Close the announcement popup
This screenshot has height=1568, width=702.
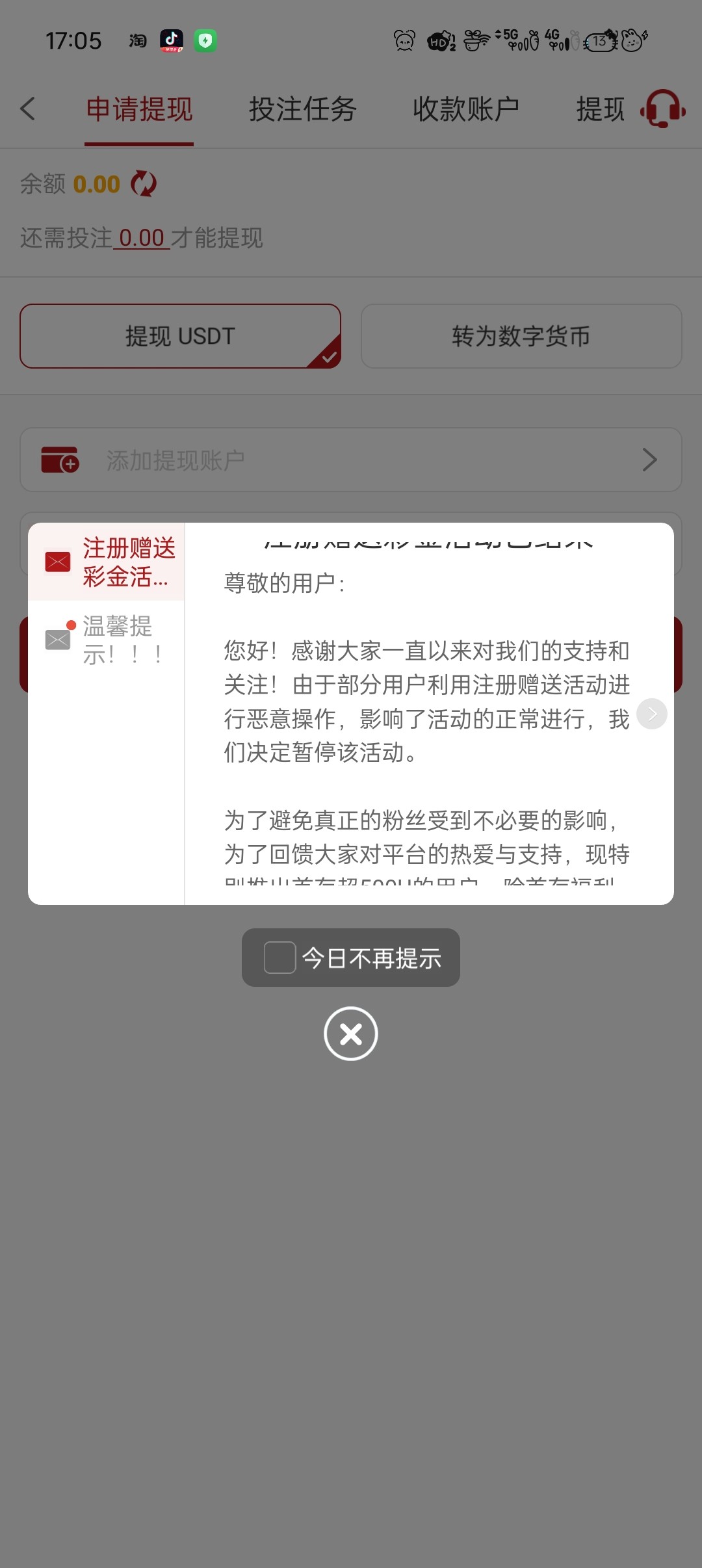click(351, 1034)
